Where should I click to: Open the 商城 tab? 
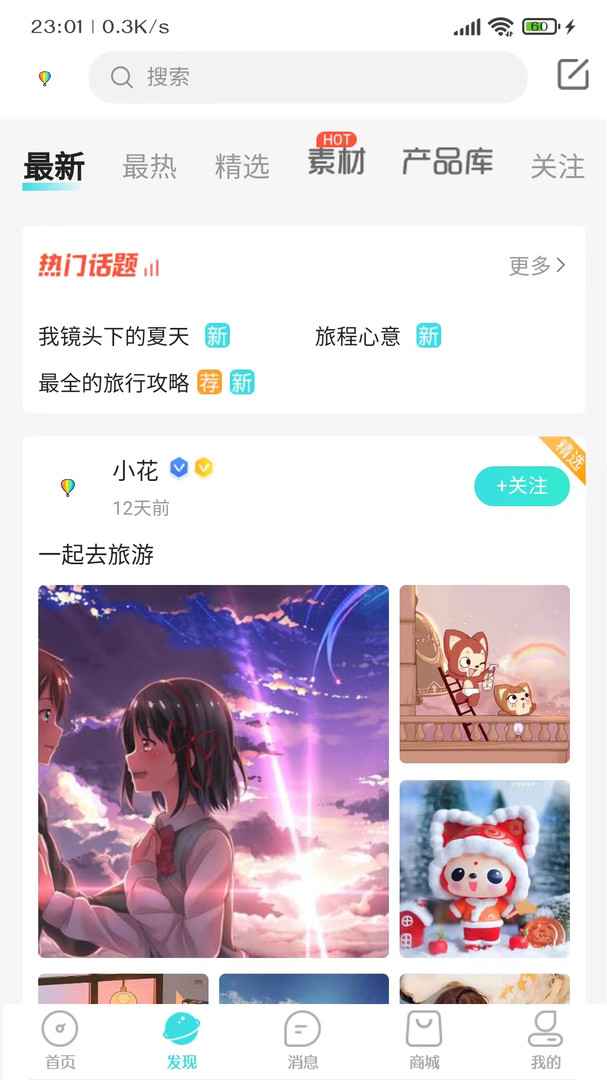[424, 1041]
